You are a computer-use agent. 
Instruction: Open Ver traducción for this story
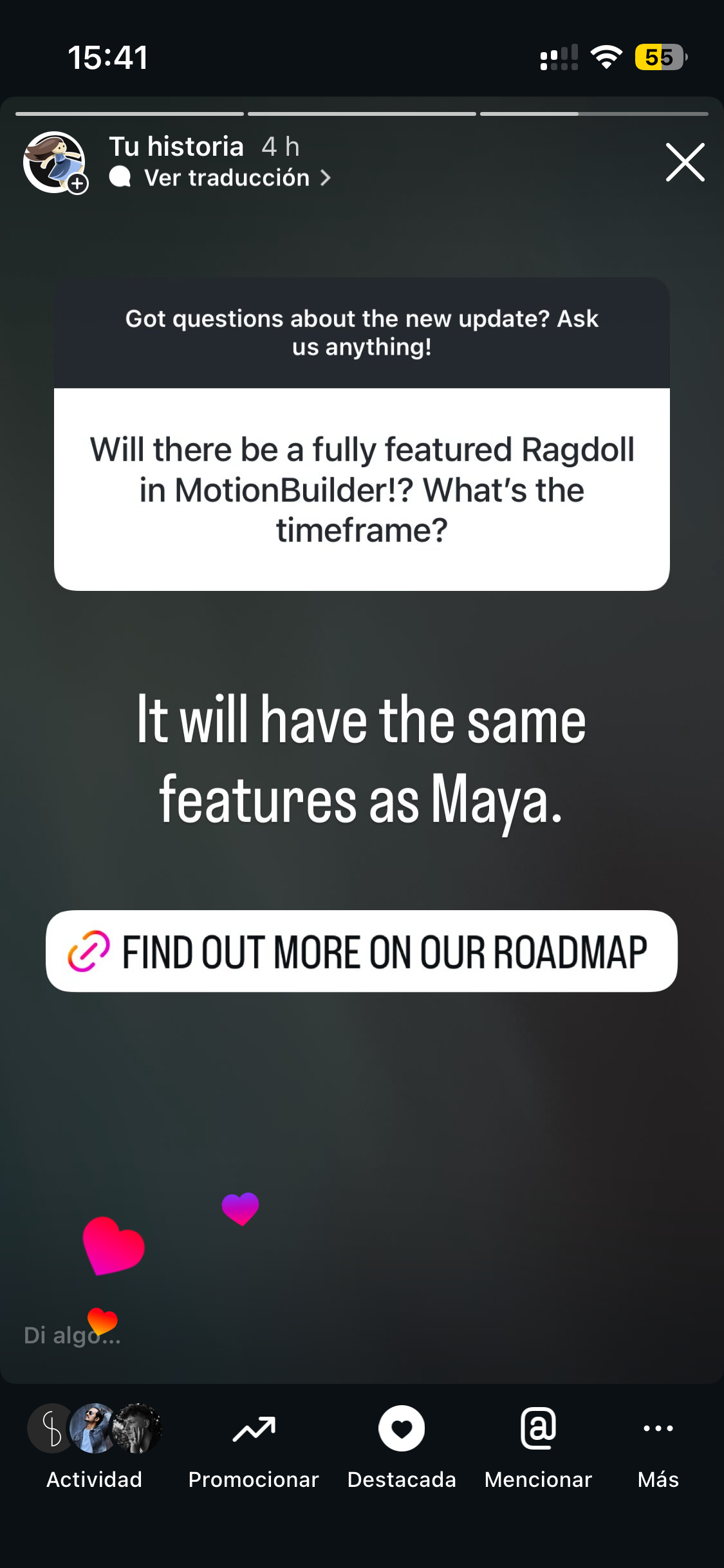point(227,178)
